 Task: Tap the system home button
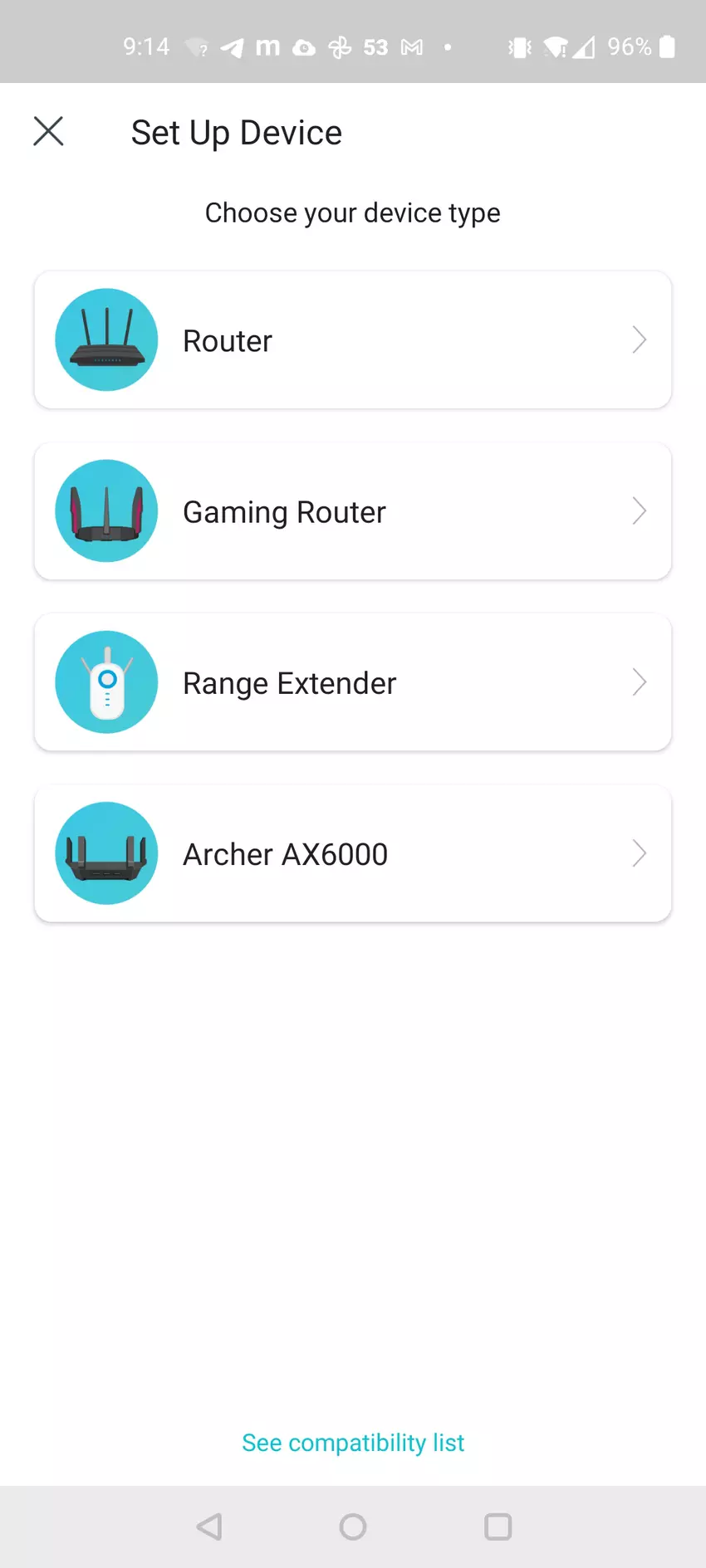(x=353, y=1526)
